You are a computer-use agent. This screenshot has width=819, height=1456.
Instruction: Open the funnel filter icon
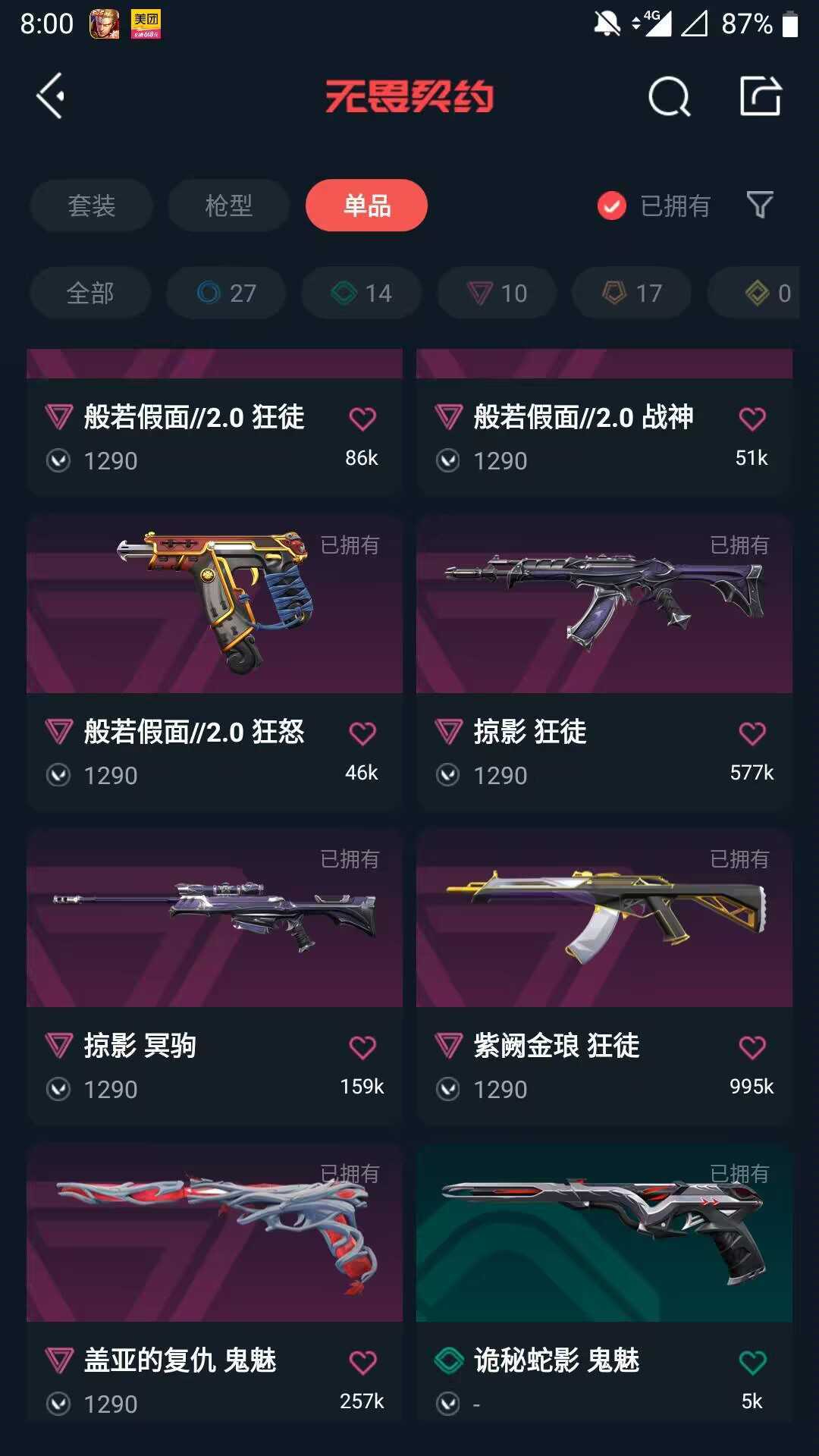(x=760, y=205)
